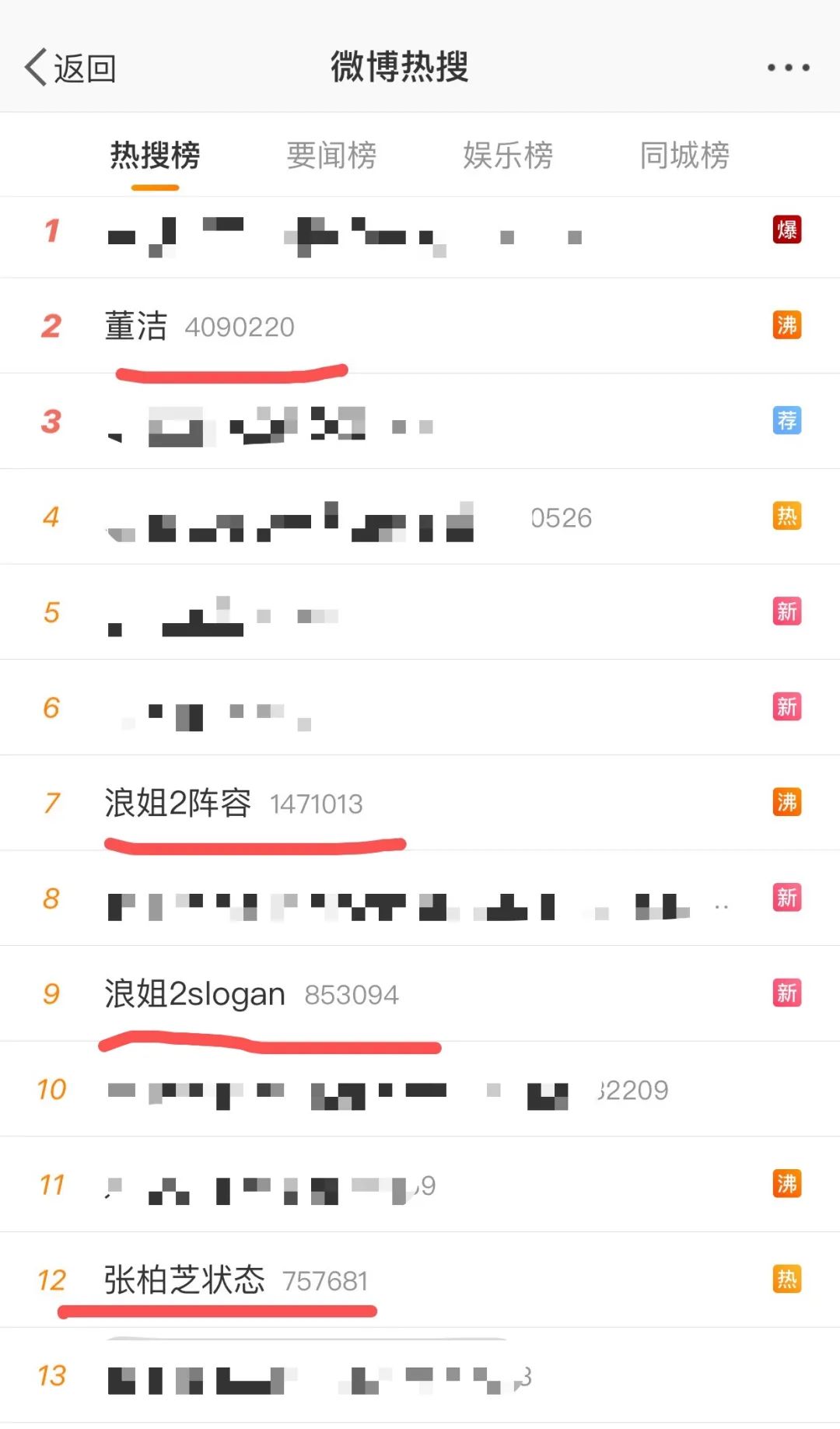Tap the 荐 badge on rank 3 entry
This screenshot has height=1429, width=840.
click(x=788, y=420)
